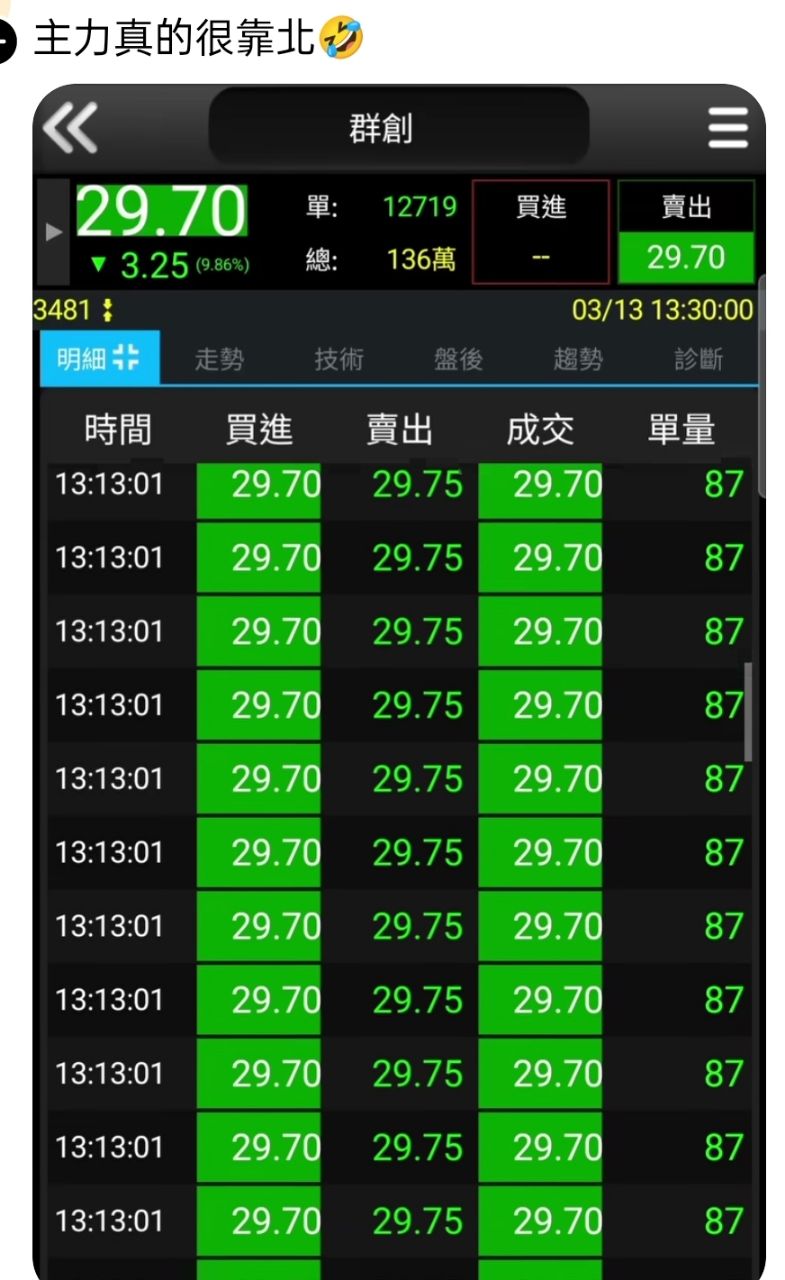This screenshot has width=785, height=1280.
Task: Open the 群創 stock screenshot attached to the post
Action: (398, 680)
